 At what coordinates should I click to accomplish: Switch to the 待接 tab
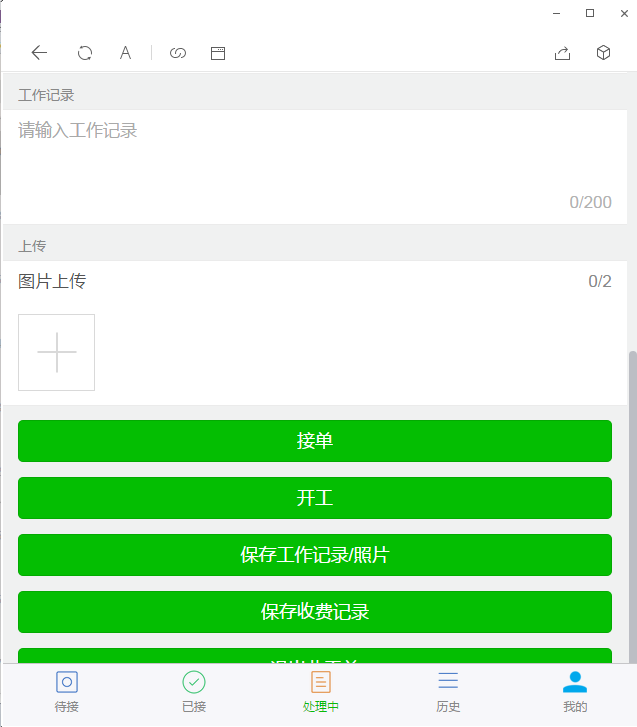pos(67,692)
